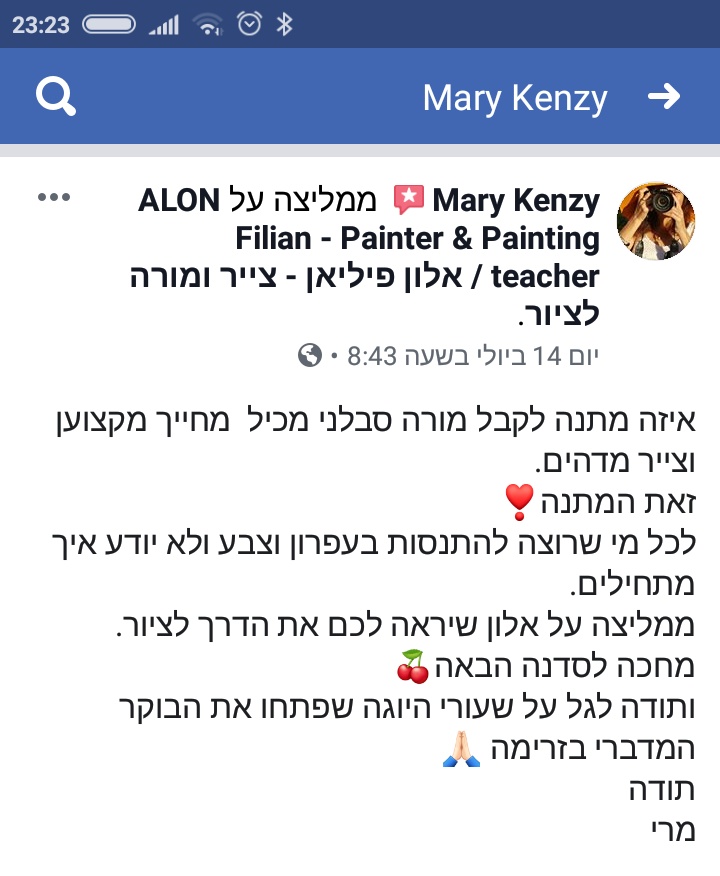Go back using the header arrow
This screenshot has height=876, width=720.
664,97
